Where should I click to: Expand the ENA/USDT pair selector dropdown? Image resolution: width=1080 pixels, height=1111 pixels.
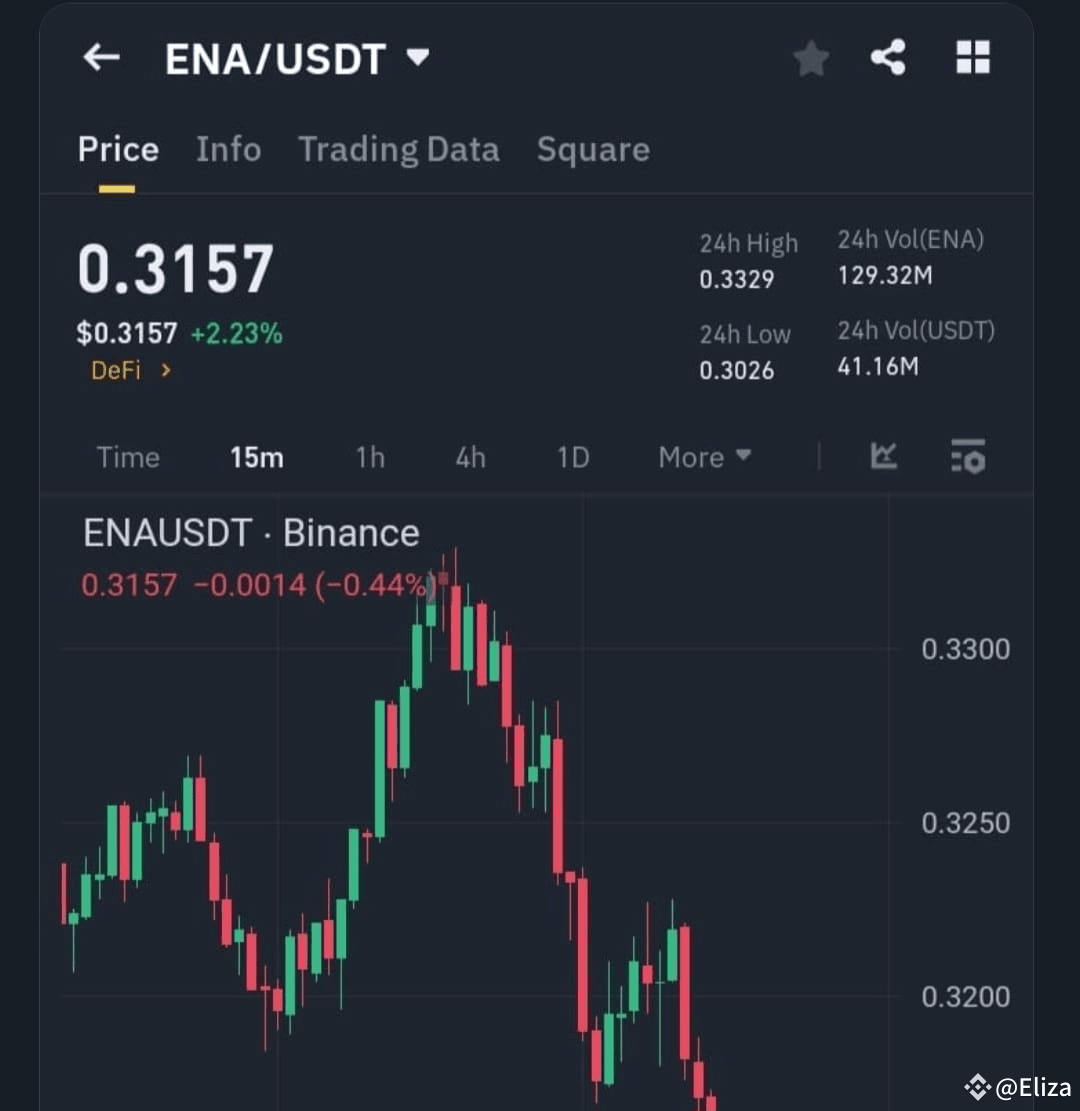pyautogui.click(x=419, y=57)
